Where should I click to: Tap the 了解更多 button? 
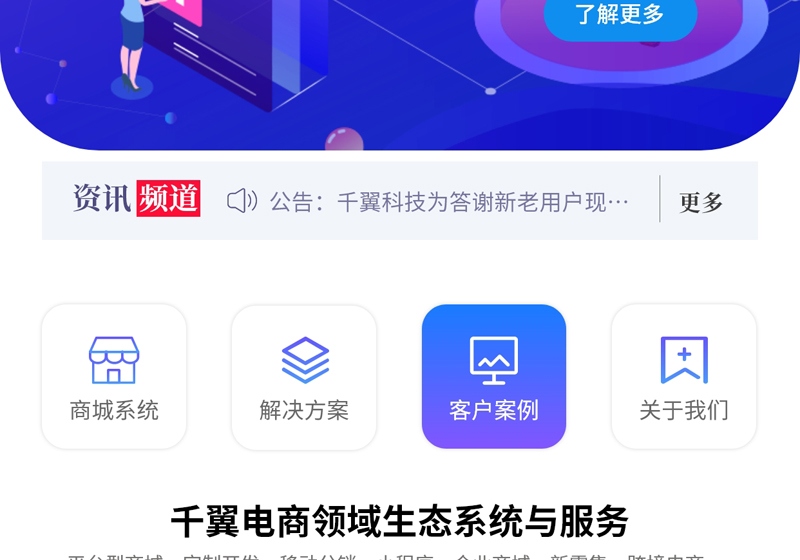point(620,15)
